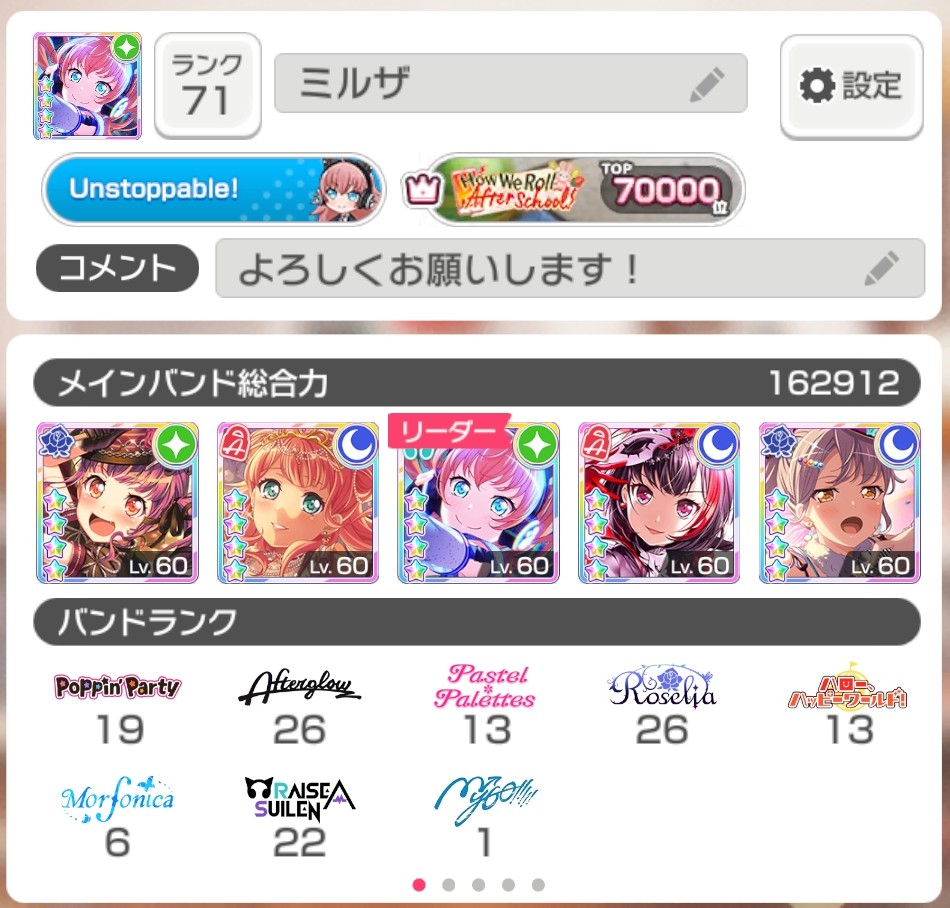Tap the profile avatar icon

click(x=88, y=86)
